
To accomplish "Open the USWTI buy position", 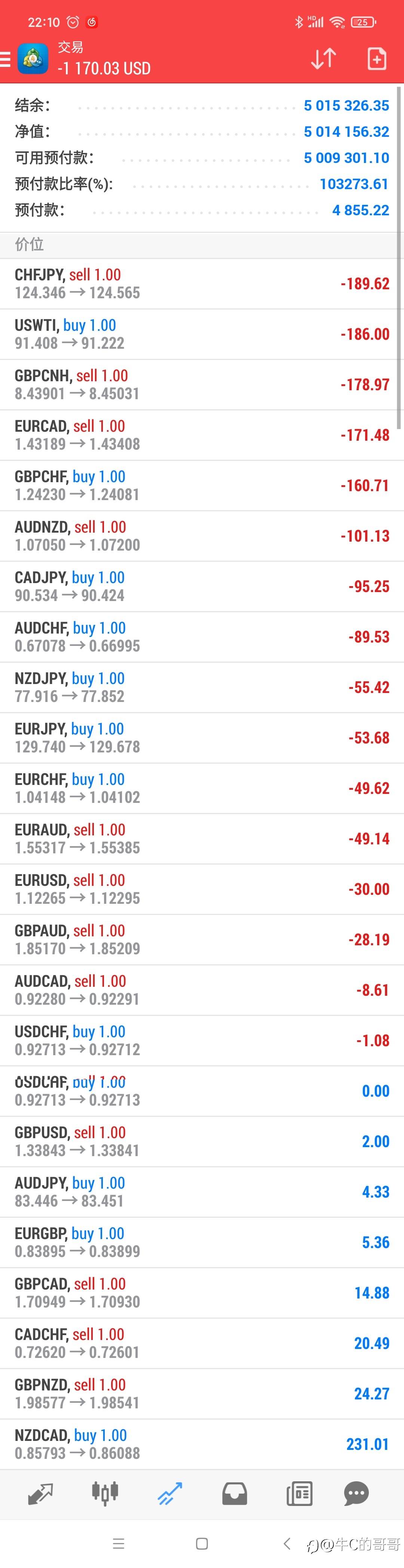I will click(x=202, y=334).
